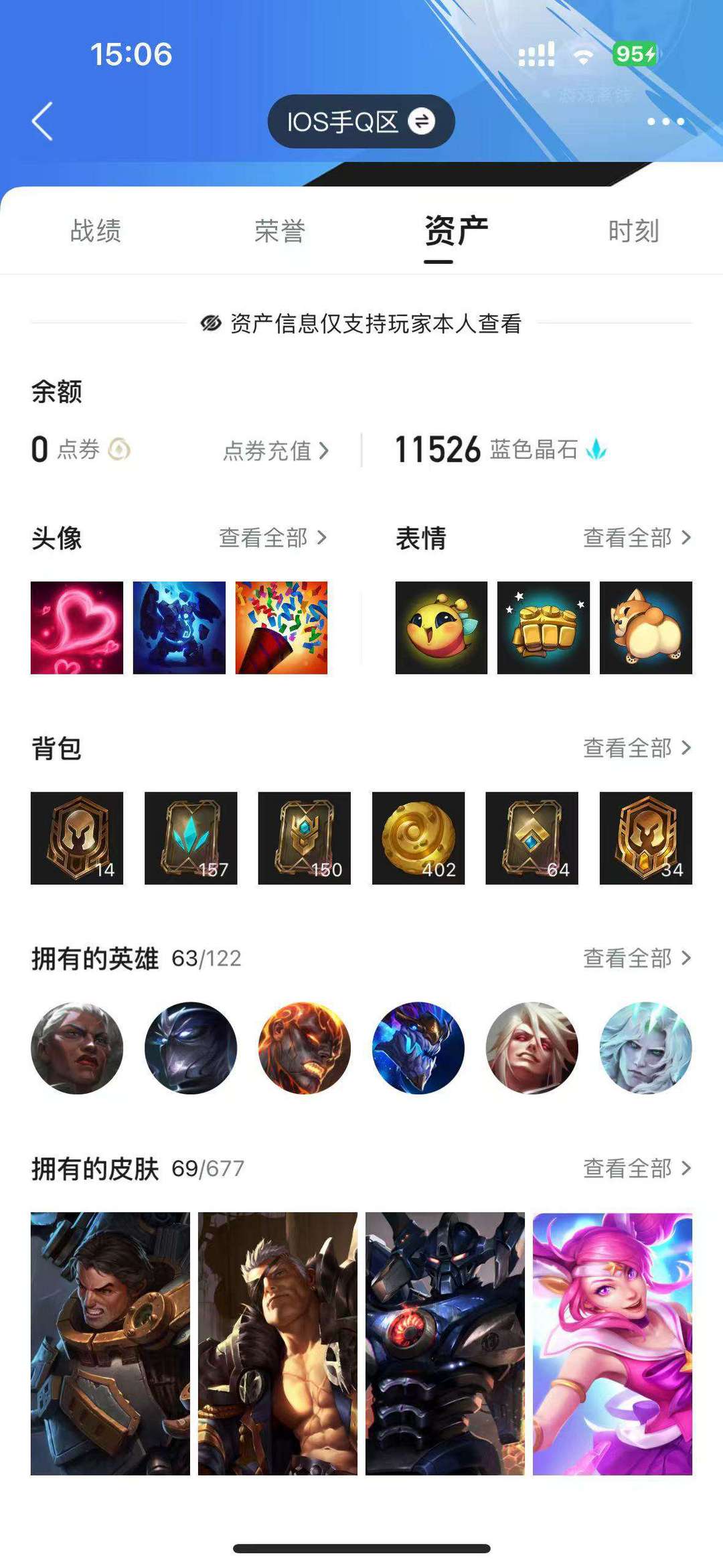Switch to the 荣誉 tab
Screen dimensions: 723x1568
pyautogui.click(x=280, y=231)
